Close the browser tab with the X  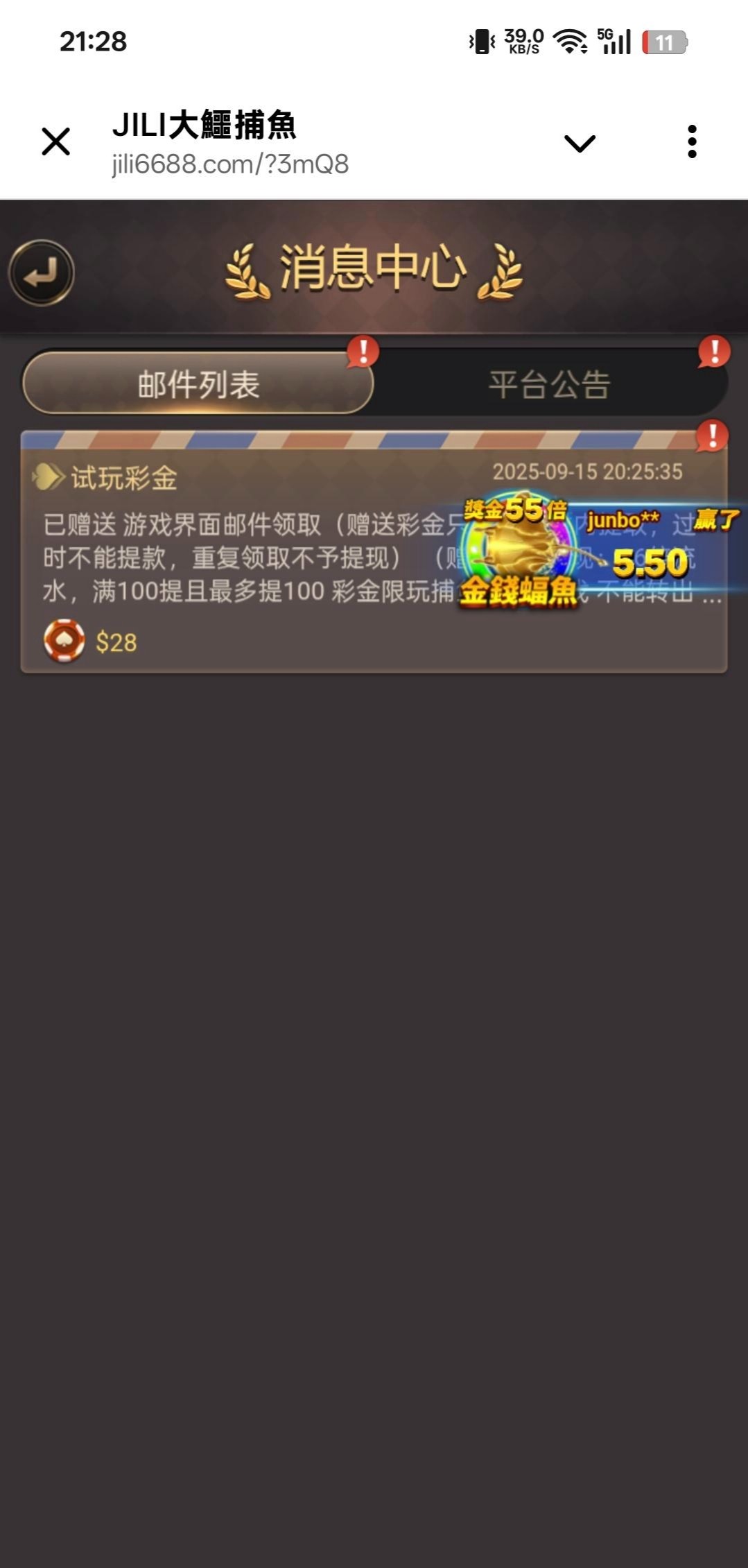click(55, 142)
